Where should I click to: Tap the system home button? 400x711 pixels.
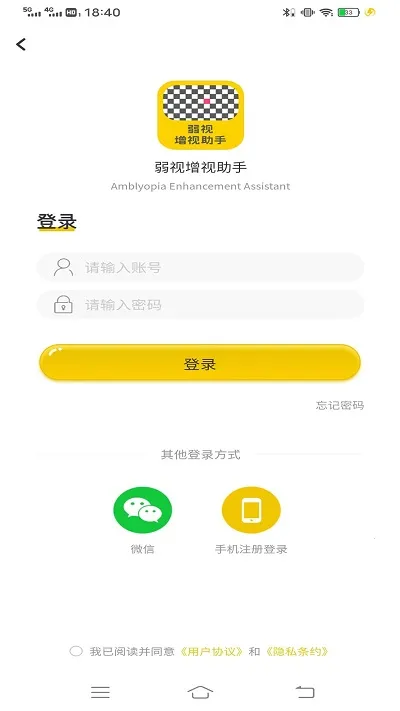pyautogui.click(x=200, y=692)
